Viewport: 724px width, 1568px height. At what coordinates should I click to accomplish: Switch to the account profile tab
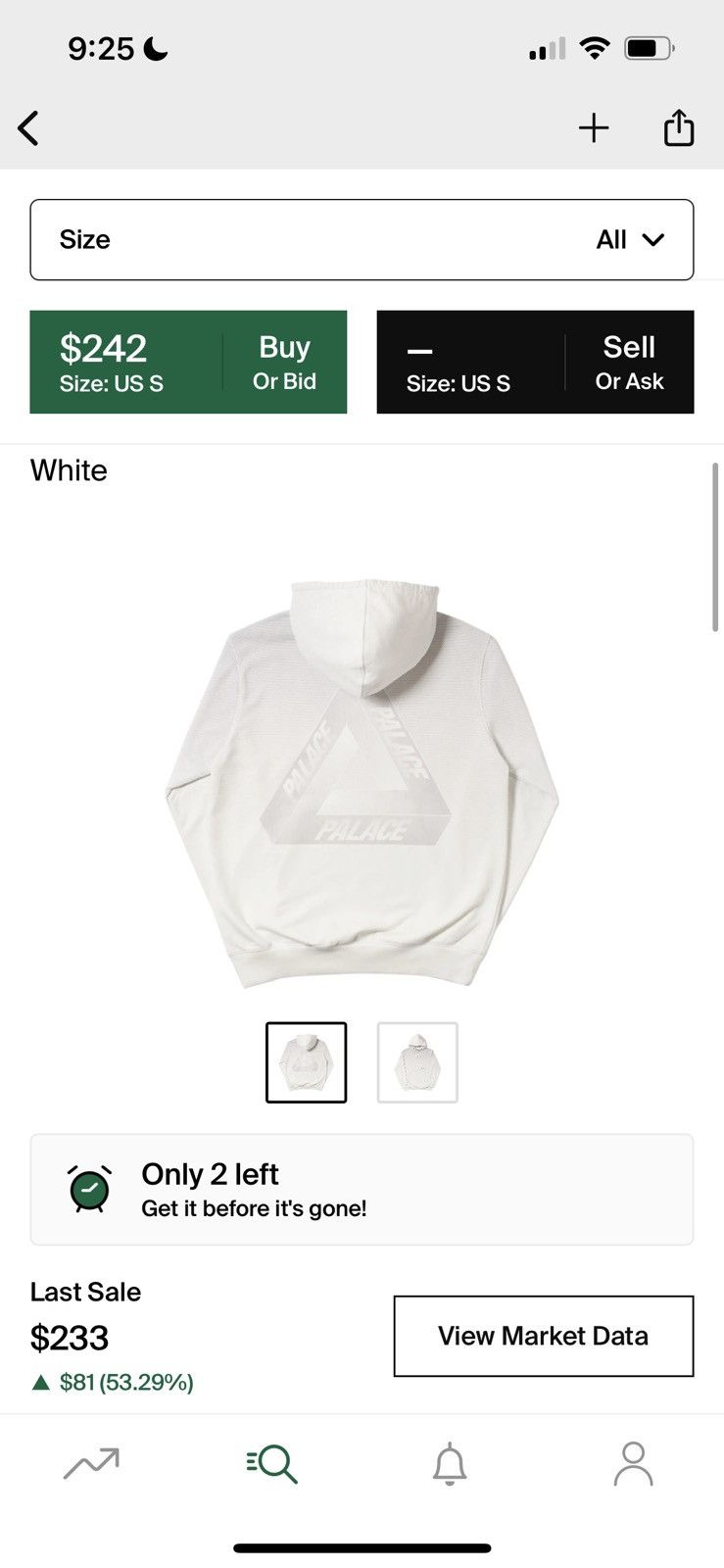(633, 1463)
